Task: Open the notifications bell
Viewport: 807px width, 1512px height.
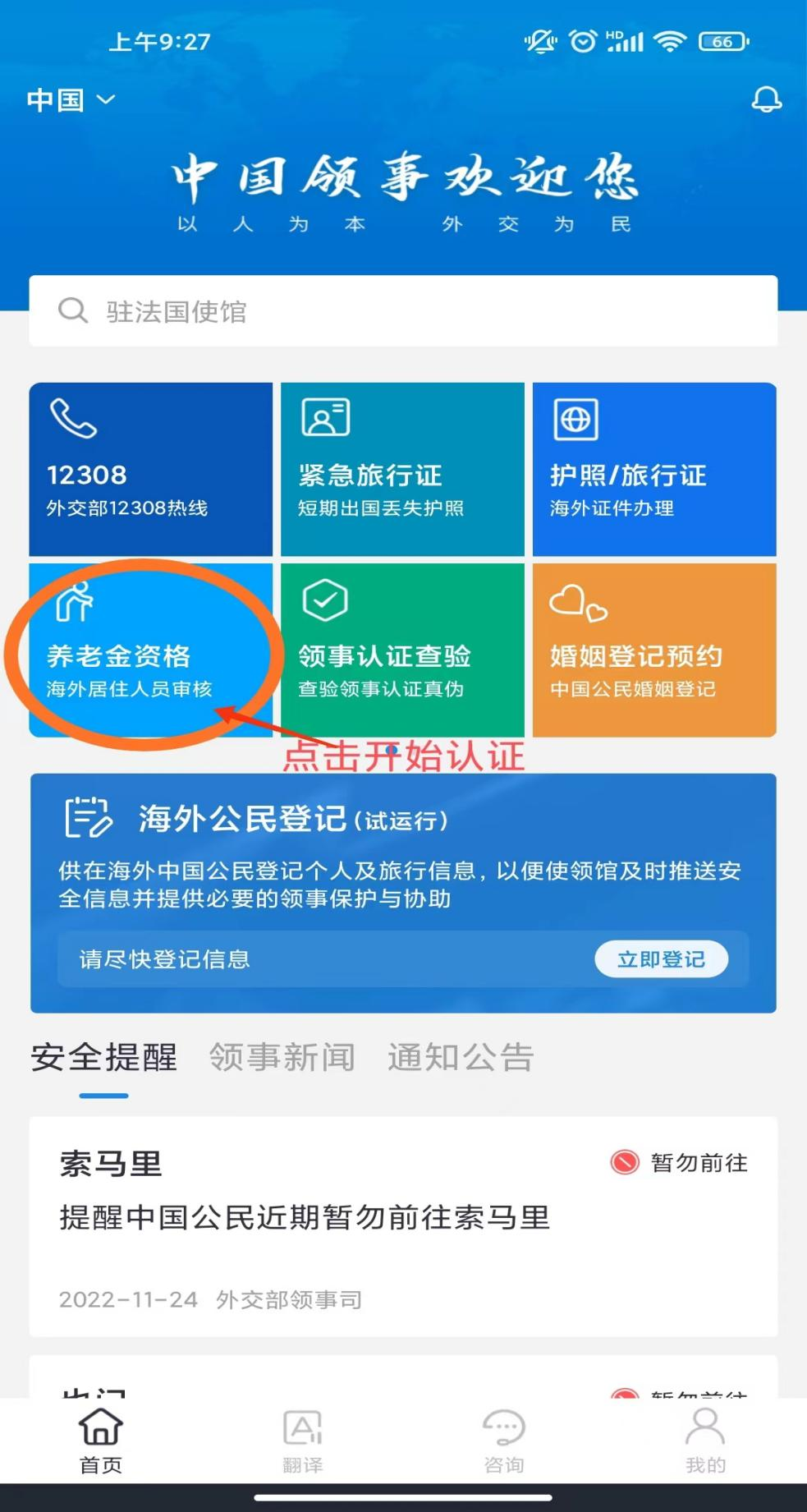Action: (766, 100)
